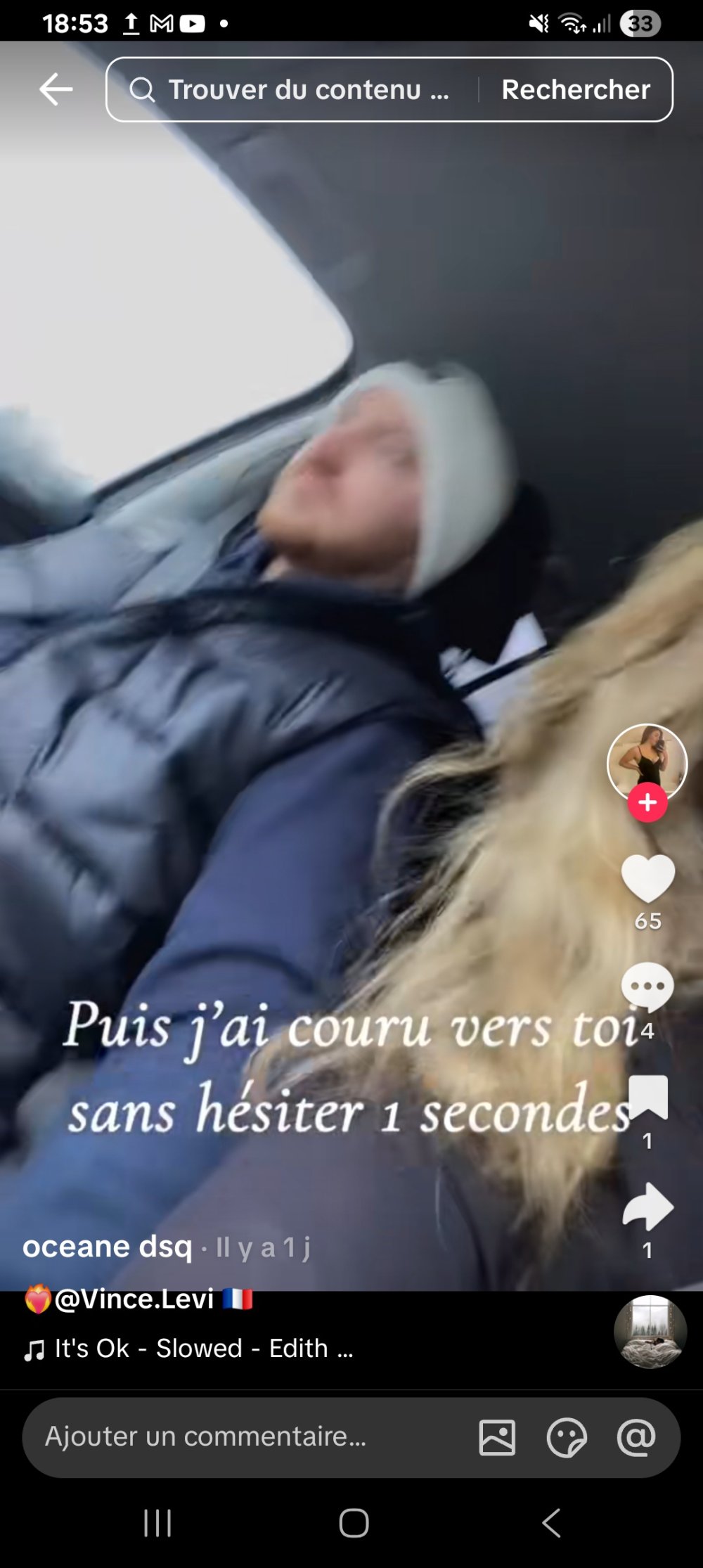The height and width of the screenshot is (1568, 703).
Task: Open the comments bubble
Action: coord(647,987)
